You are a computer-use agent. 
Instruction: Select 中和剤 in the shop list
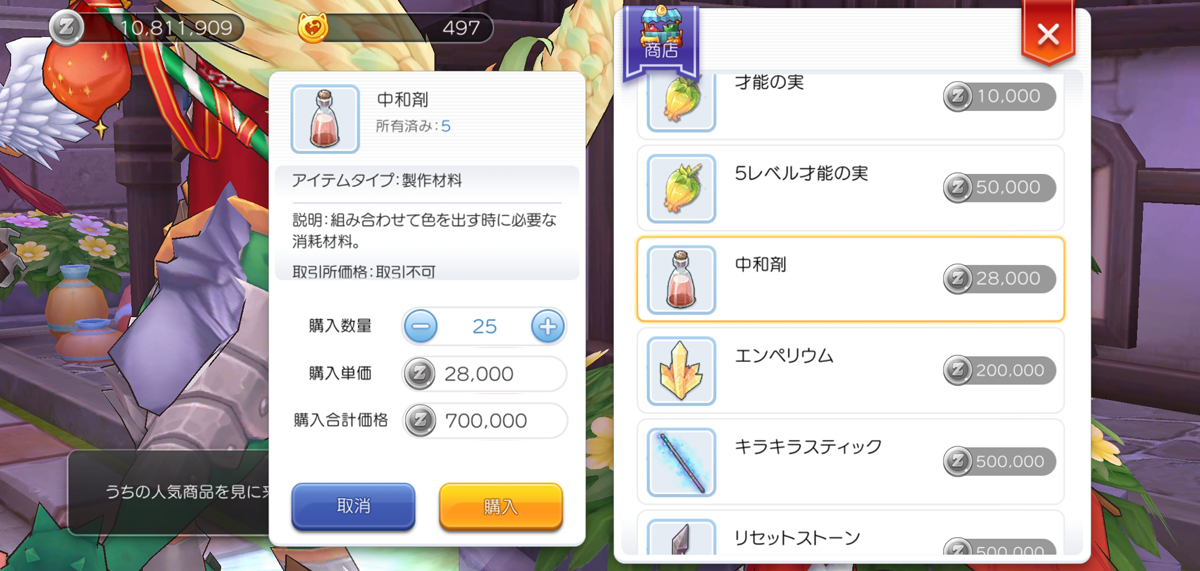coord(850,279)
